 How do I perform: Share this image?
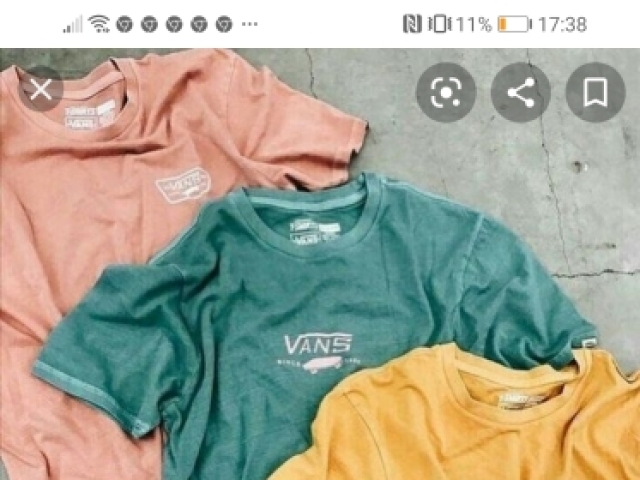point(520,93)
